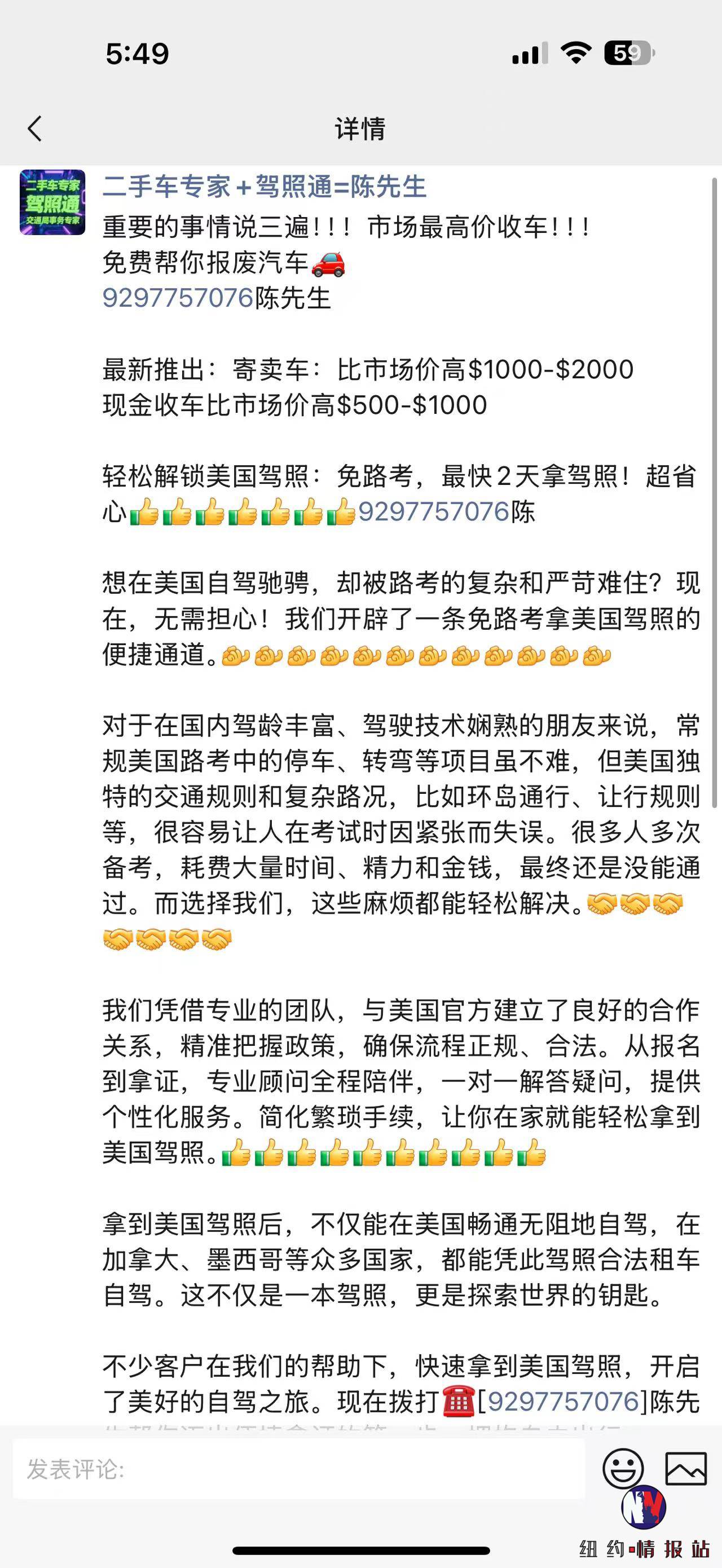
Task: Tap phone number after thumbs-up emojis
Action: (x=433, y=511)
